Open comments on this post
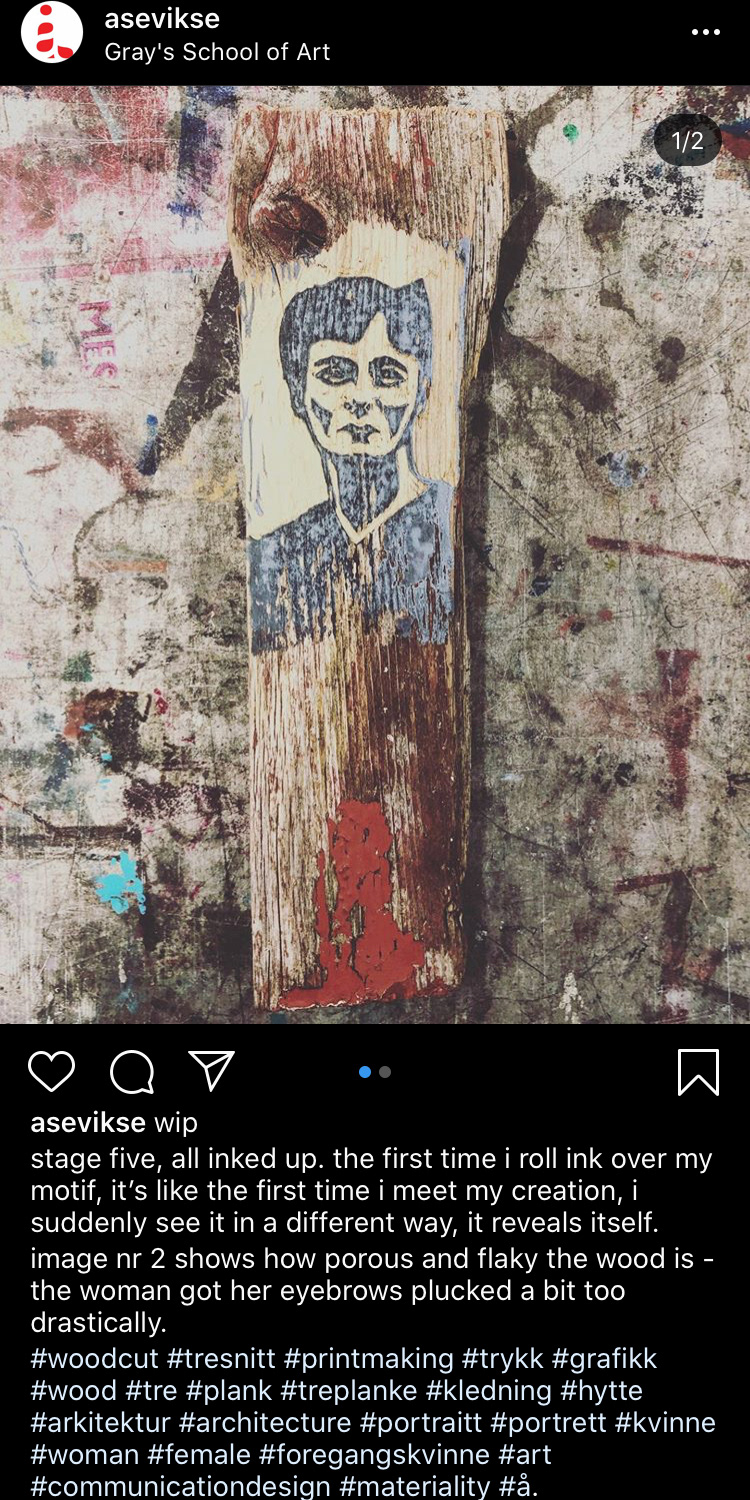The width and height of the screenshot is (750, 1500). pos(131,1072)
